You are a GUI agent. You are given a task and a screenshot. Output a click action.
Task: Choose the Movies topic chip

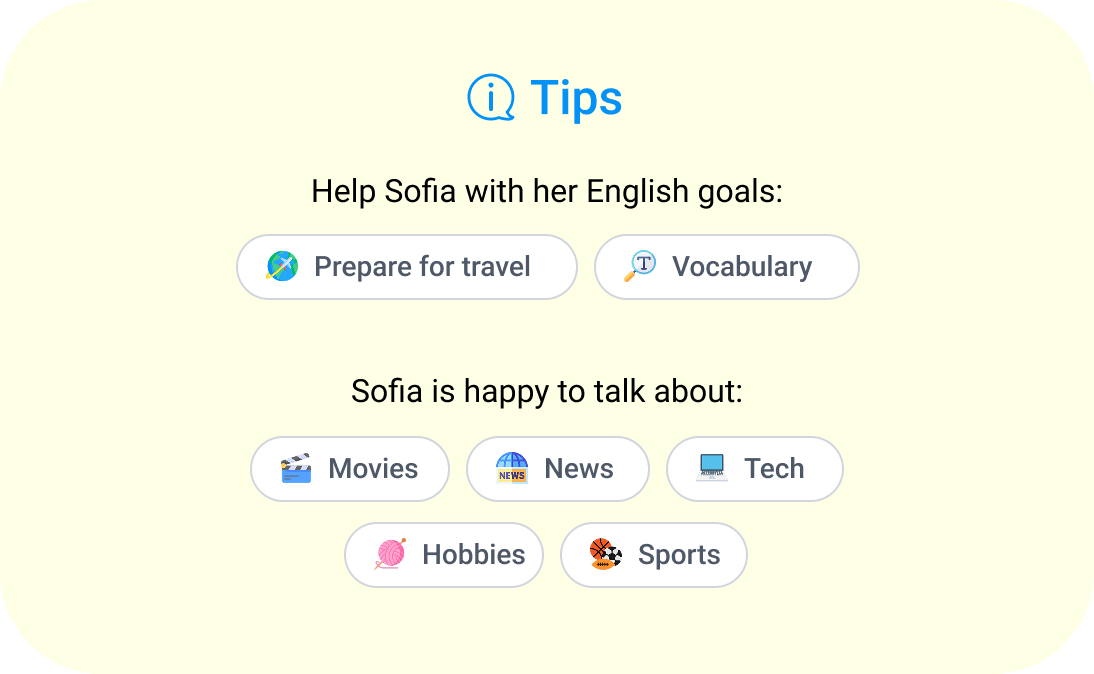(350, 469)
